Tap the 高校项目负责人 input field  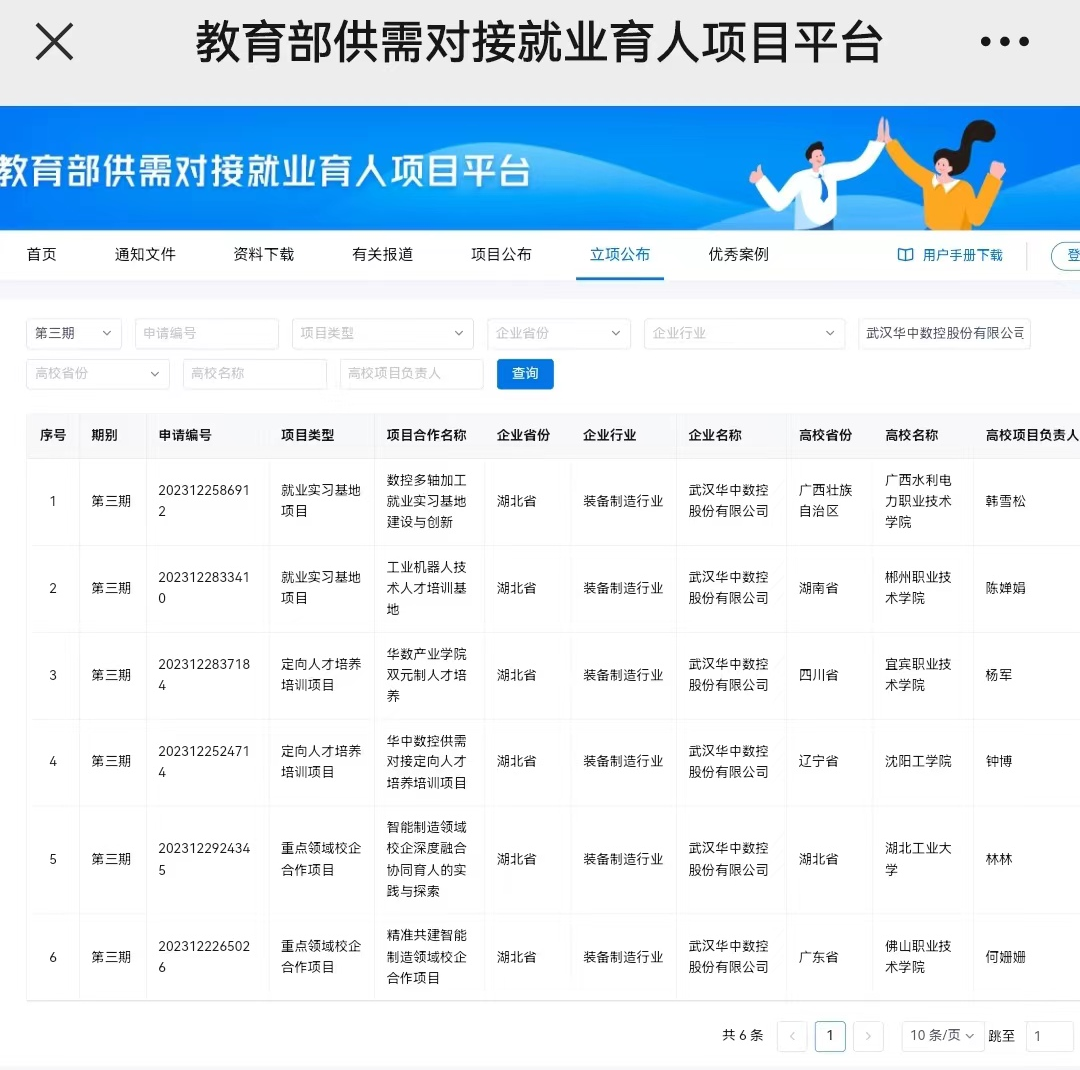411,373
